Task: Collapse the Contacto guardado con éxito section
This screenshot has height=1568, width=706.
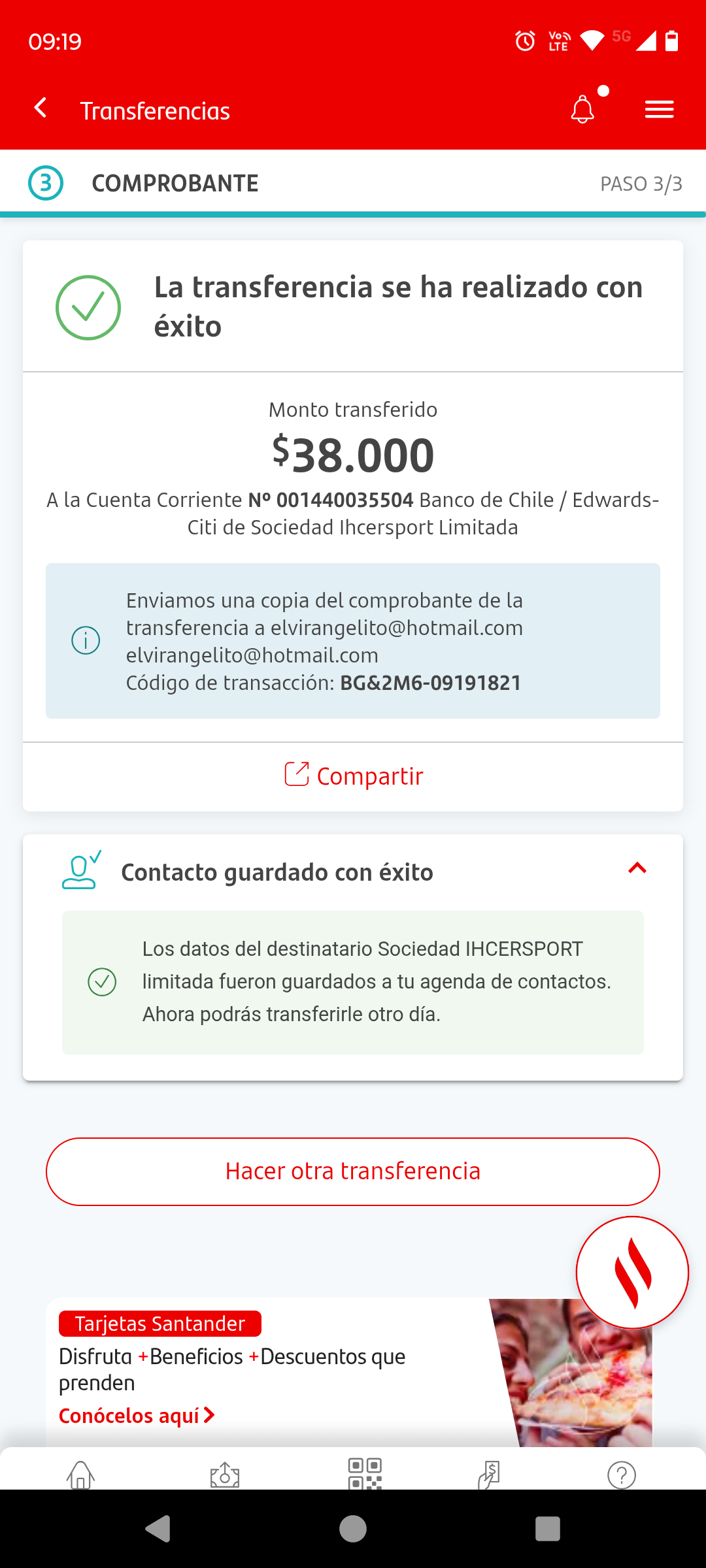Action: click(x=637, y=868)
